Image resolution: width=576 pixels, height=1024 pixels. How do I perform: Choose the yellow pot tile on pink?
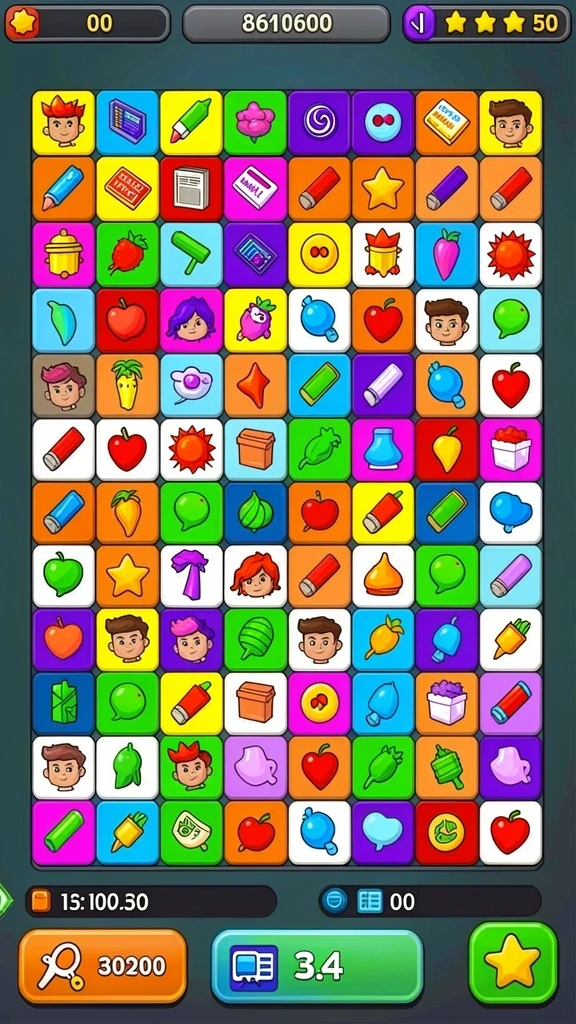pyautogui.click(x=63, y=254)
